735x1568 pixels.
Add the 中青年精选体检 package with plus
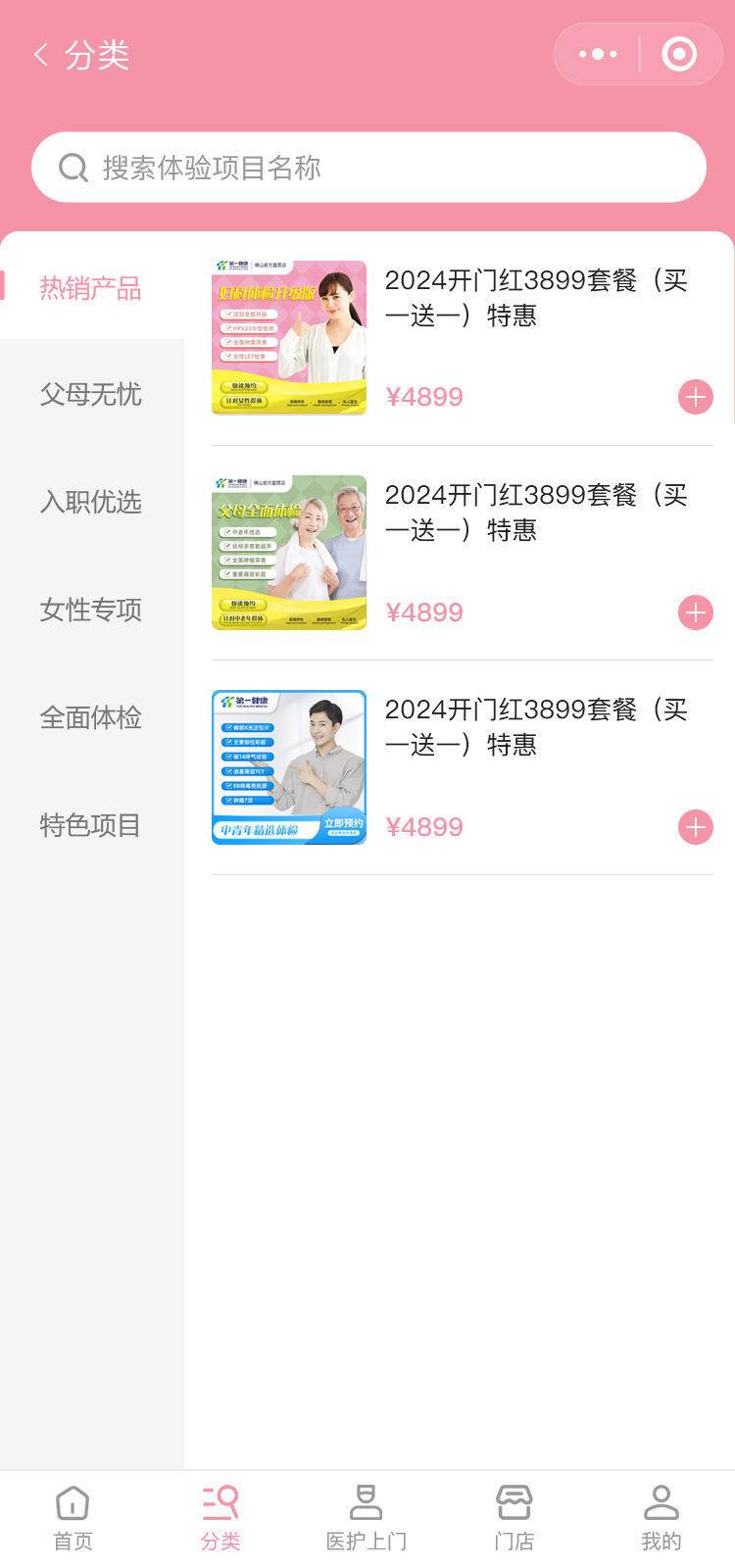tap(696, 827)
